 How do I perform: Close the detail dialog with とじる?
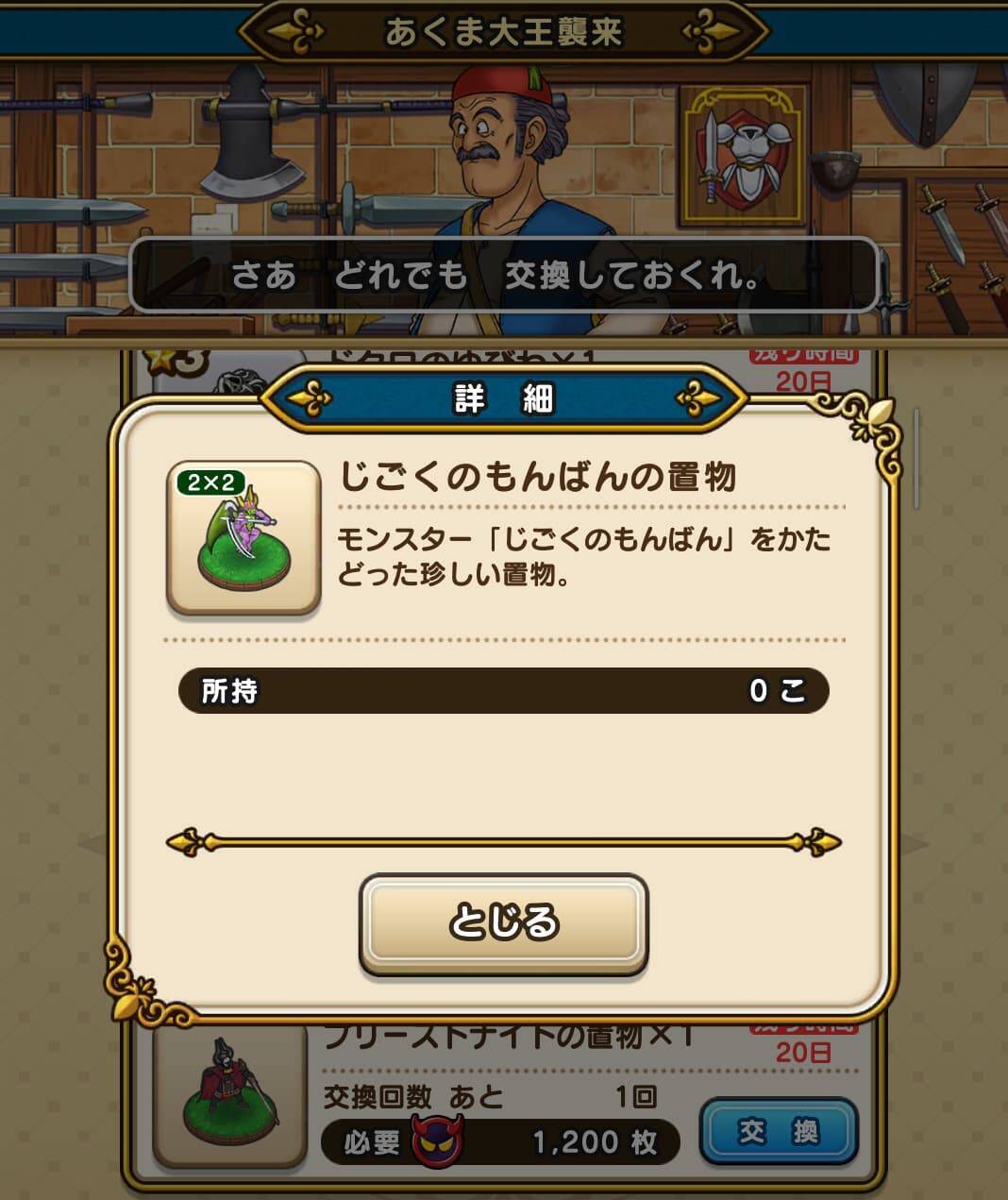pyautogui.click(x=503, y=922)
